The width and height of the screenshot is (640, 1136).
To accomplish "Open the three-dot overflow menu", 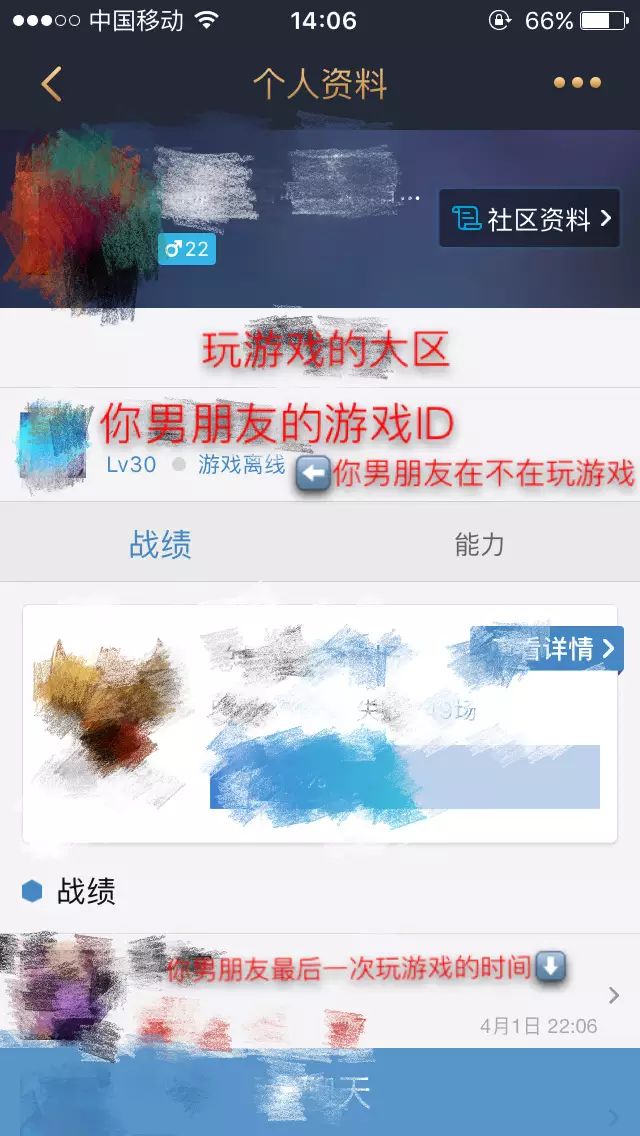I will click(x=577, y=84).
